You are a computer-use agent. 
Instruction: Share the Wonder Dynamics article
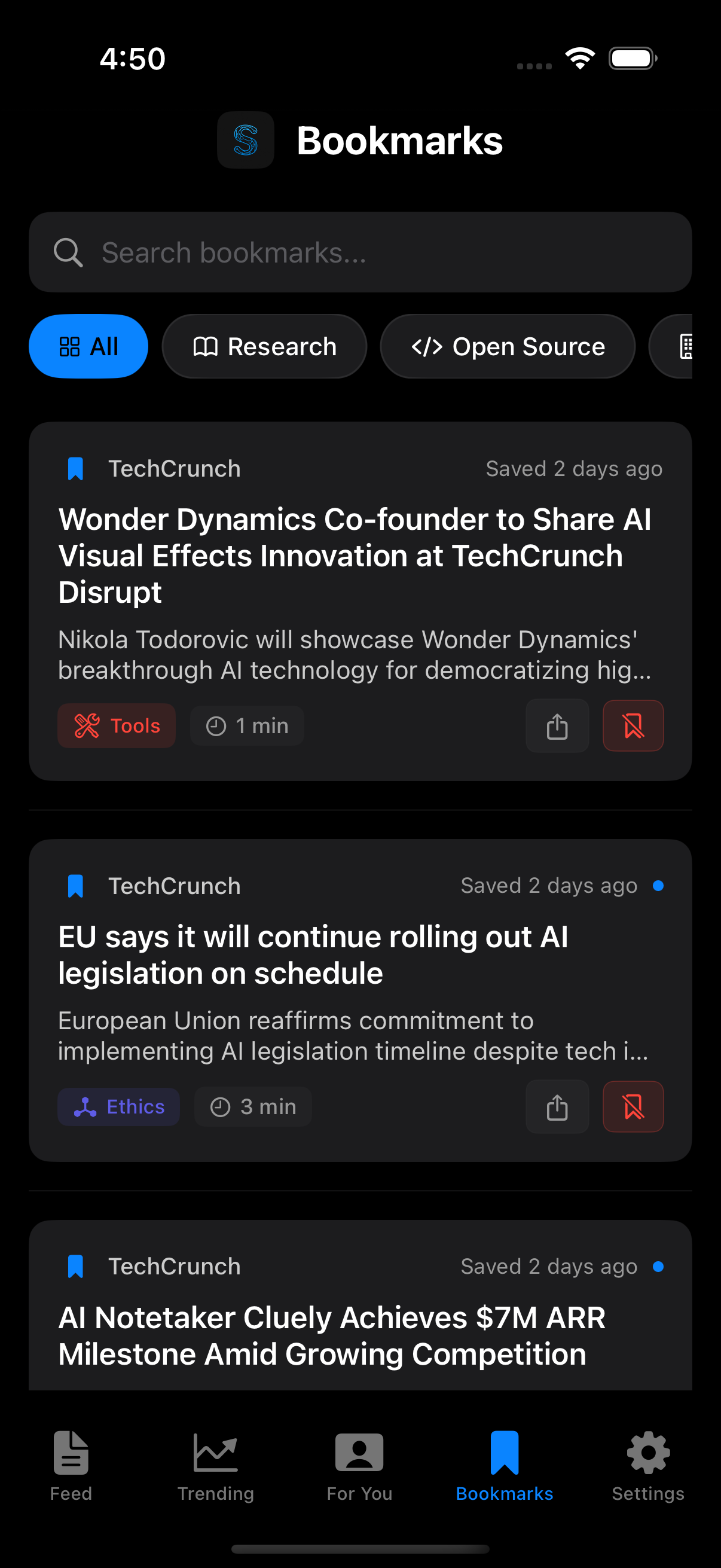[557, 725]
